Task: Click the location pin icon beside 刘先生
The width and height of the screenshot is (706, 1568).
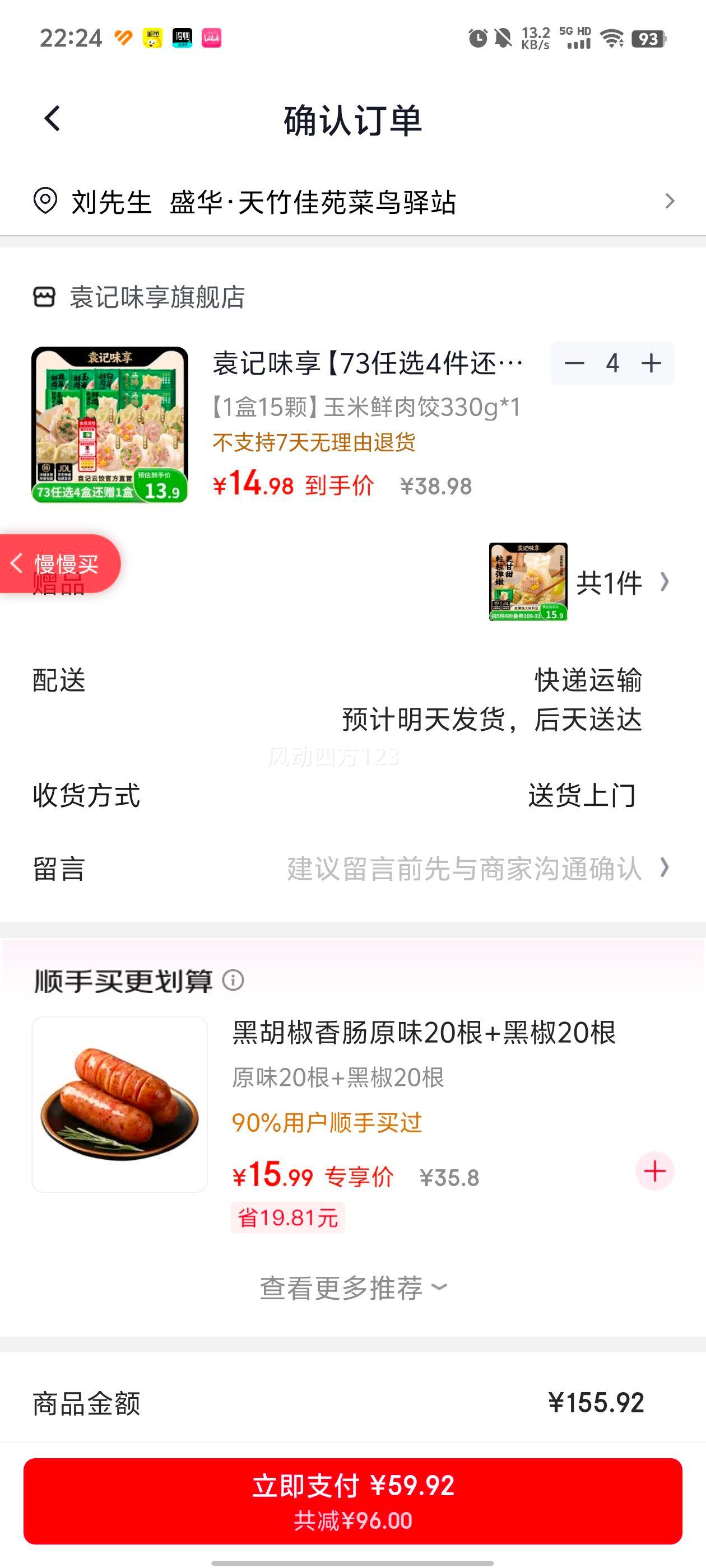Action: [x=44, y=201]
